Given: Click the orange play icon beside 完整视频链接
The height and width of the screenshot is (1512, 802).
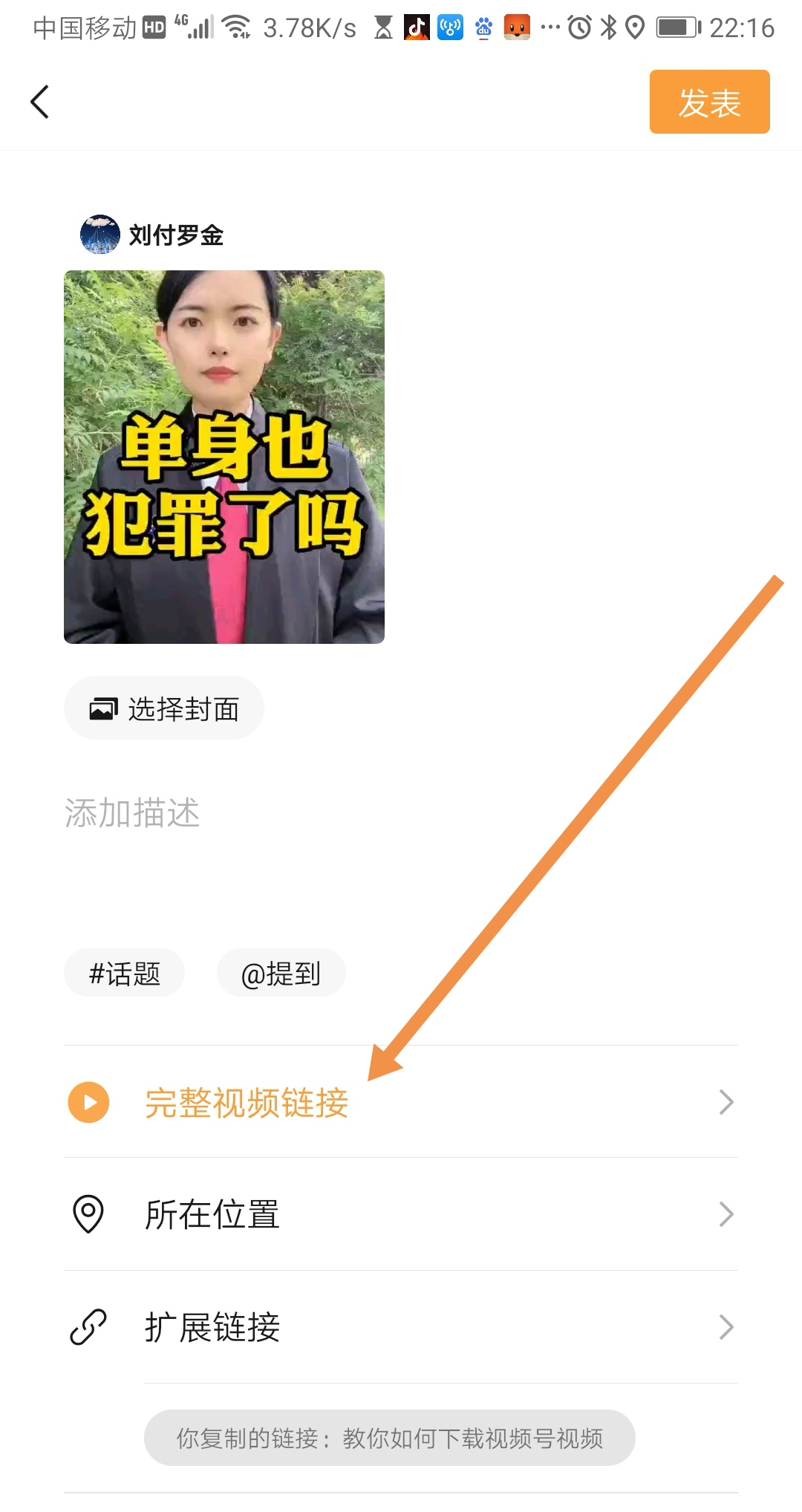Looking at the screenshot, I should (x=88, y=1102).
